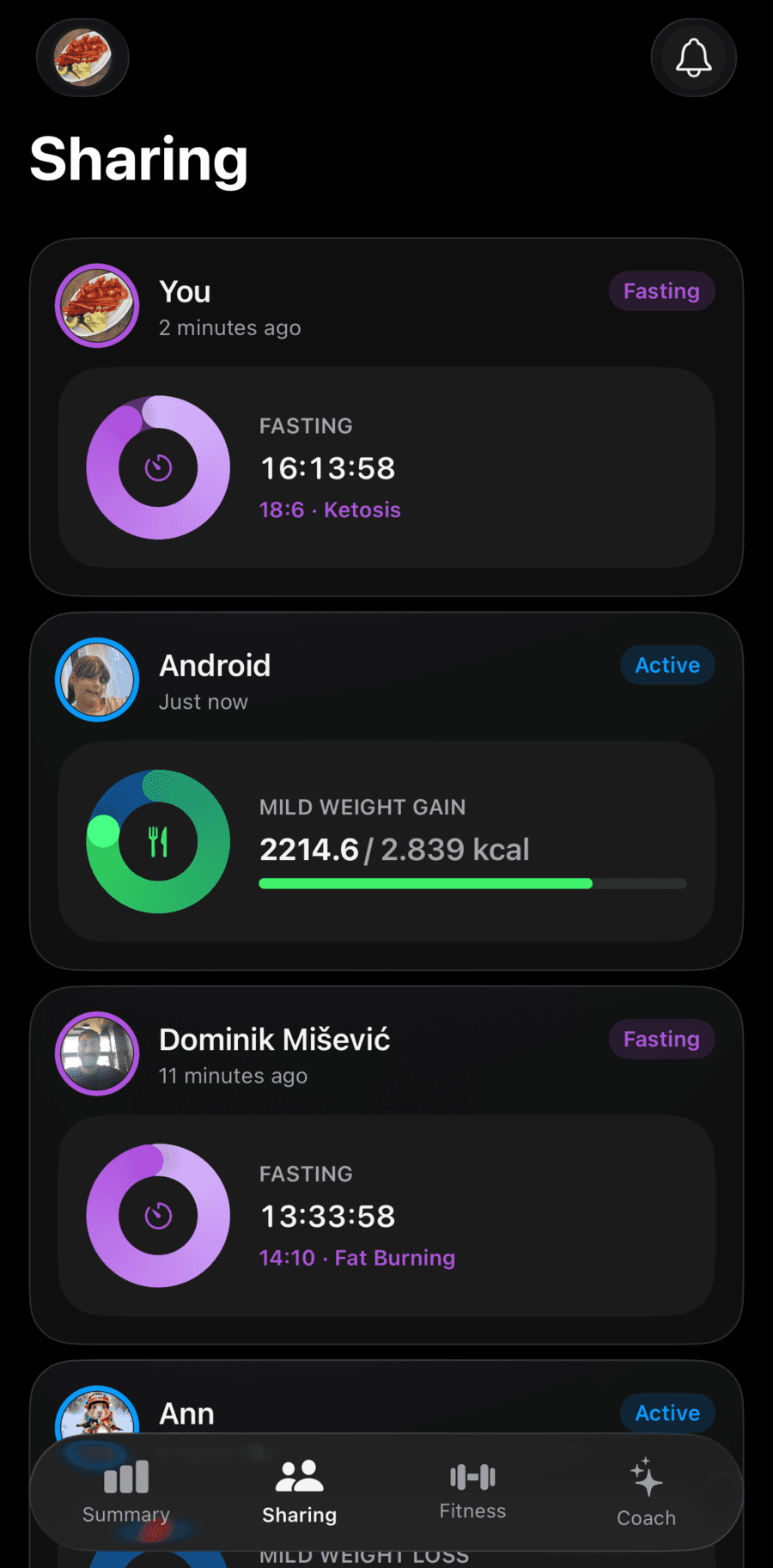Image resolution: width=773 pixels, height=1568 pixels.
Task: Open the notifications bell
Action: (x=693, y=58)
